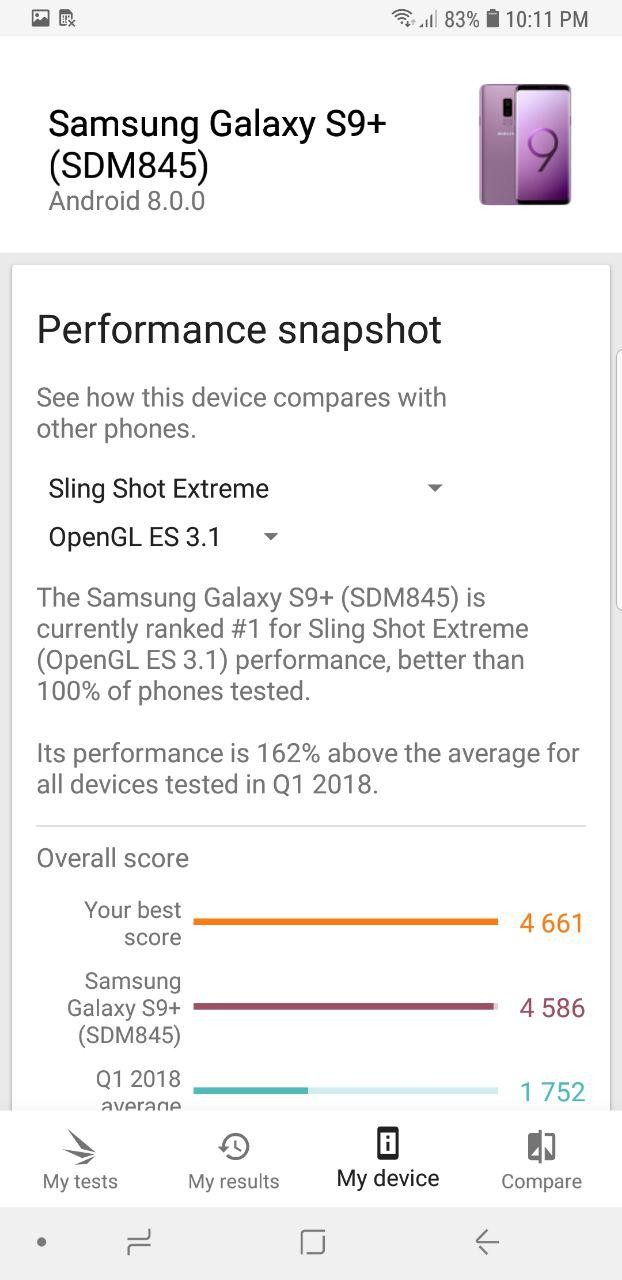Screen dimensions: 622x1280
Task: Go to the Compare tab
Action: coord(541,1160)
